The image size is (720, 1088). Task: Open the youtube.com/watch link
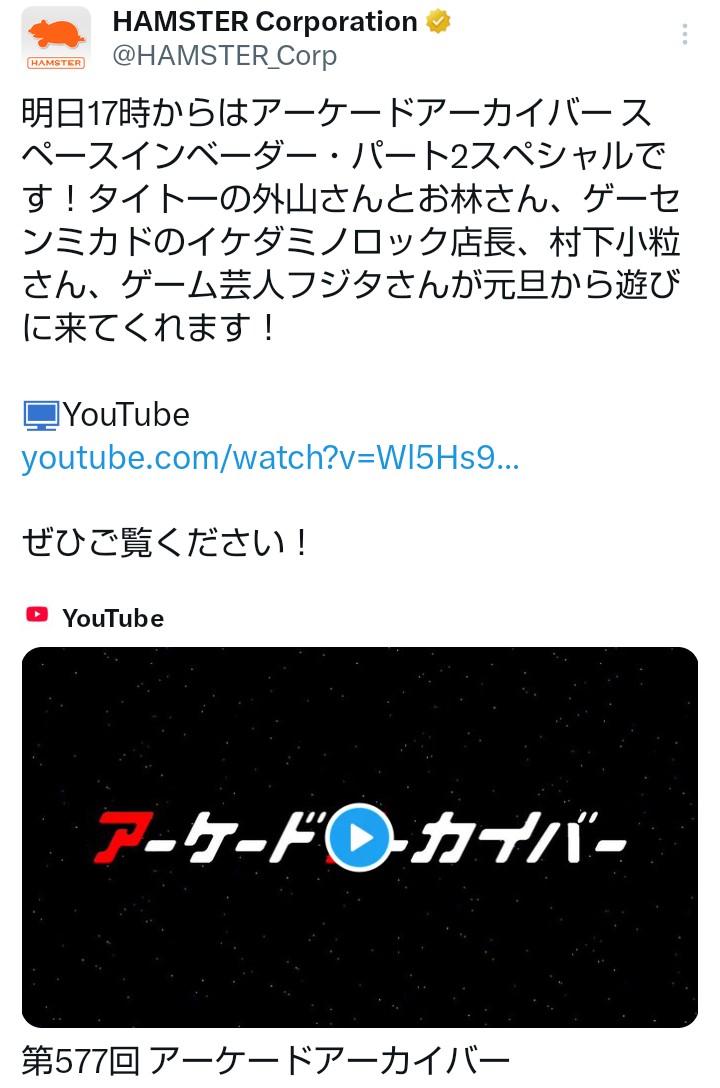270,459
